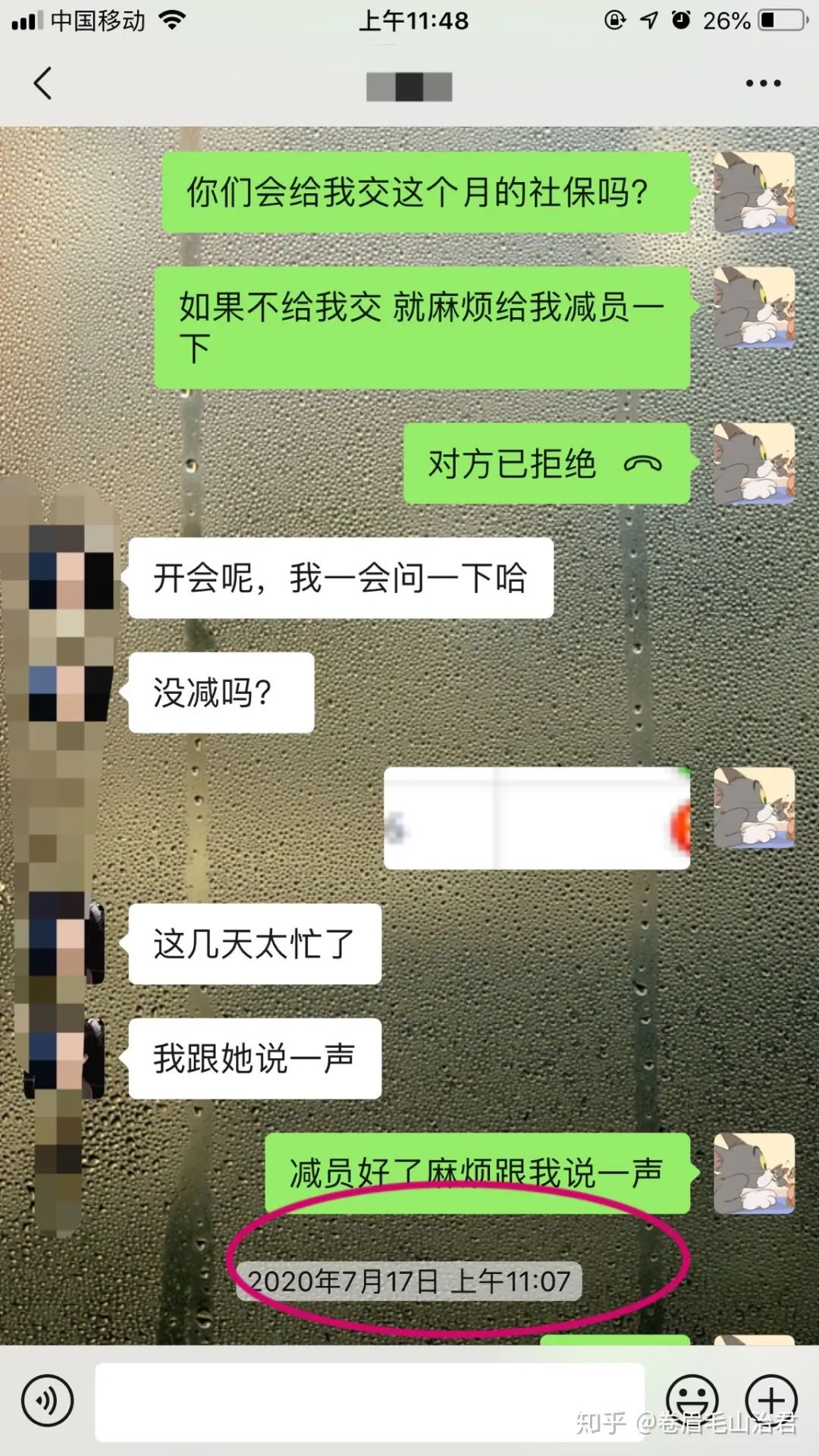Switch to voice message input
Viewport: 819px width, 1456px height.
(48, 1401)
